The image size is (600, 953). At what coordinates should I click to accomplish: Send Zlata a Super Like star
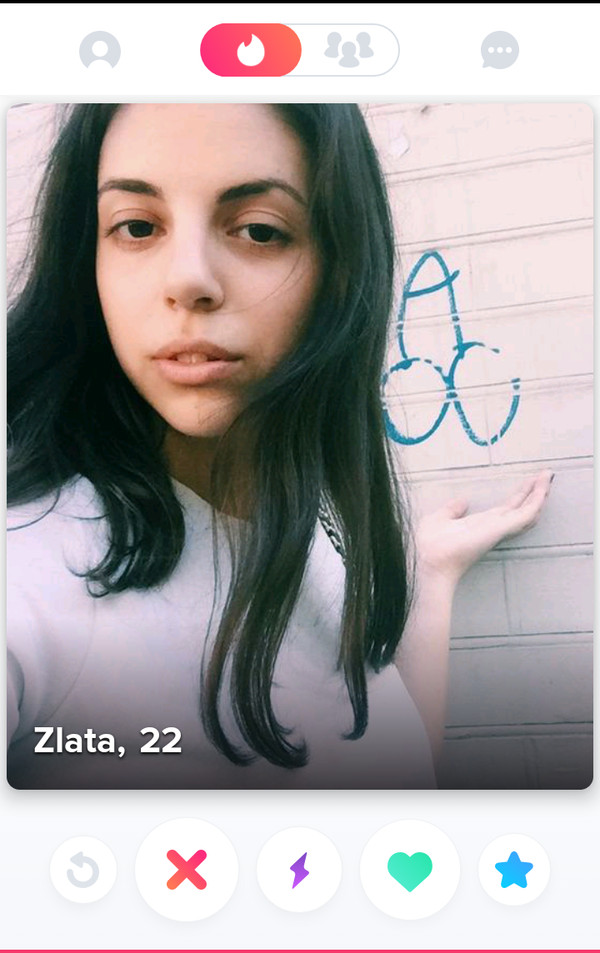(x=514, y=870)
